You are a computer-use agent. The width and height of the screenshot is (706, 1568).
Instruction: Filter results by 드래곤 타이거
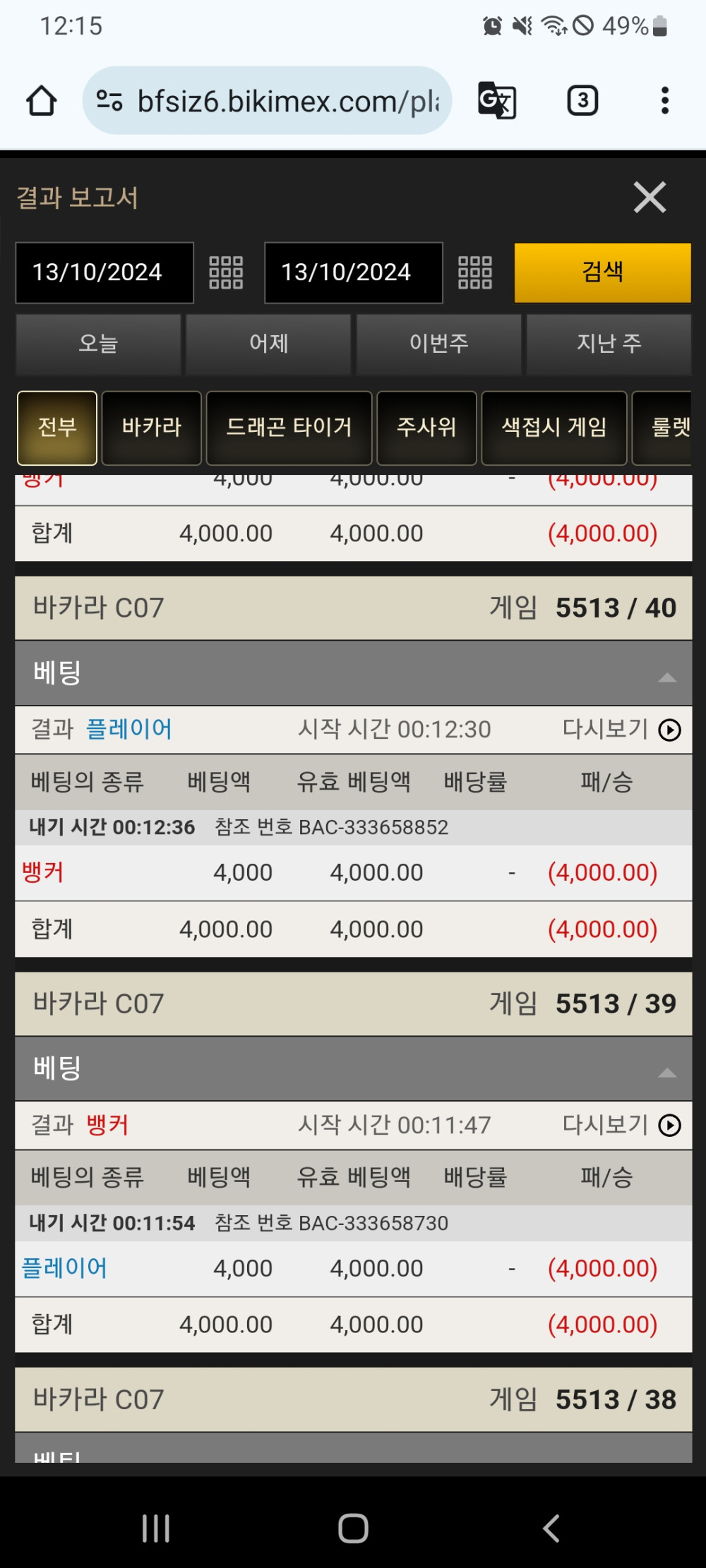point(289,428)
